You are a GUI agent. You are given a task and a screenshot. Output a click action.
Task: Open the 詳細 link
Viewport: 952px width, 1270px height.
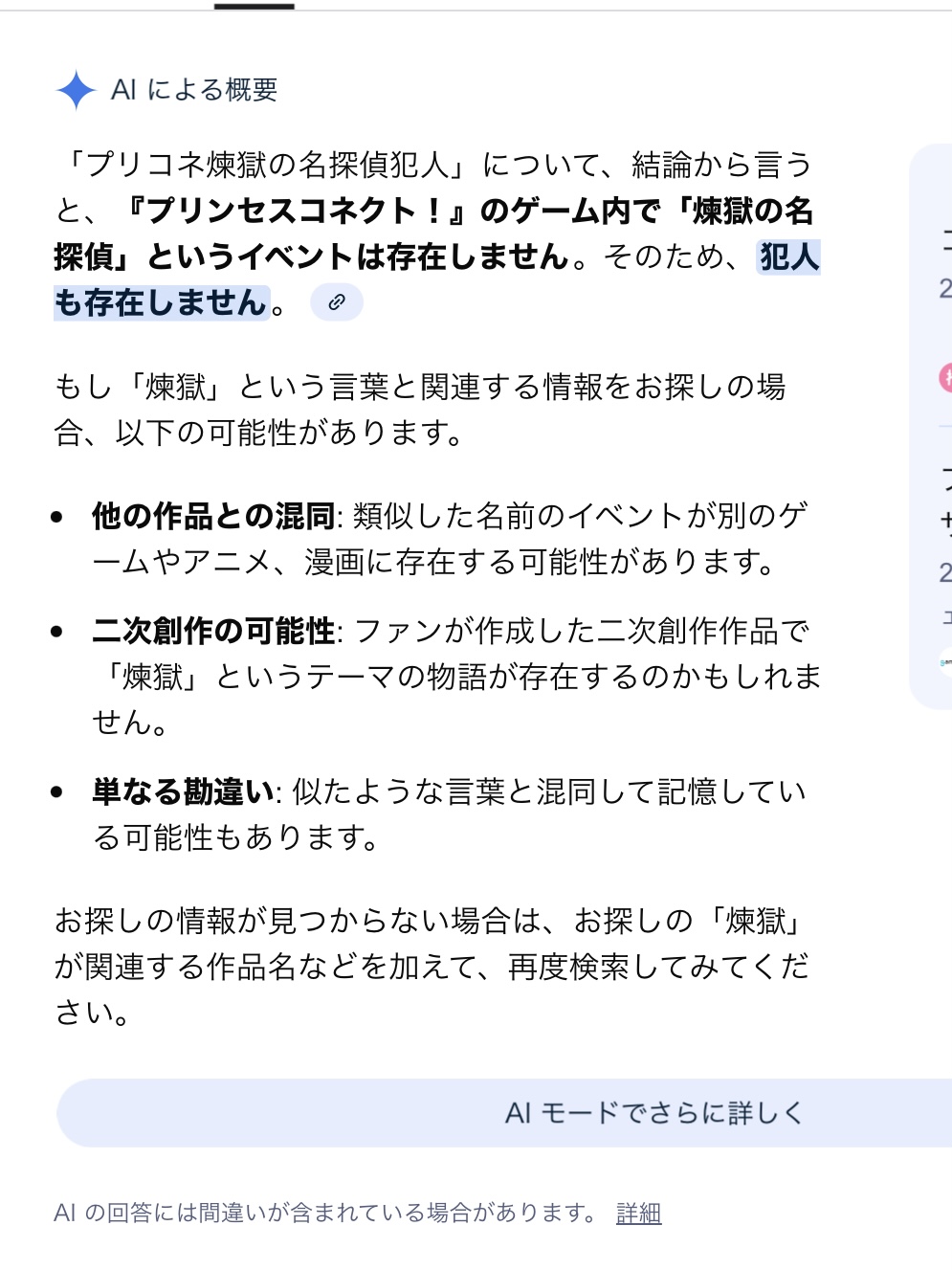[638, 1214]
